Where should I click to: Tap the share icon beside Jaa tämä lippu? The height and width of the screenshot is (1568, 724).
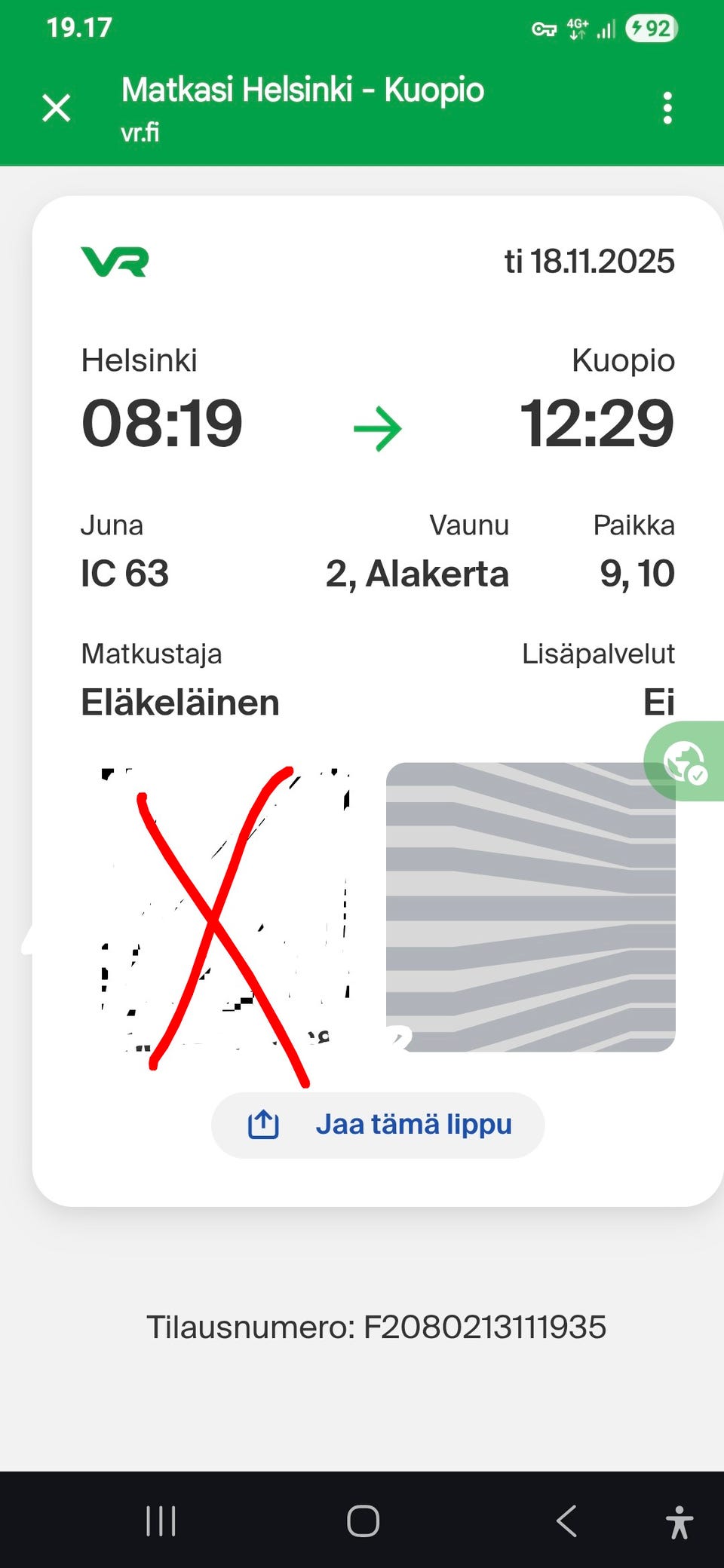262,1123
